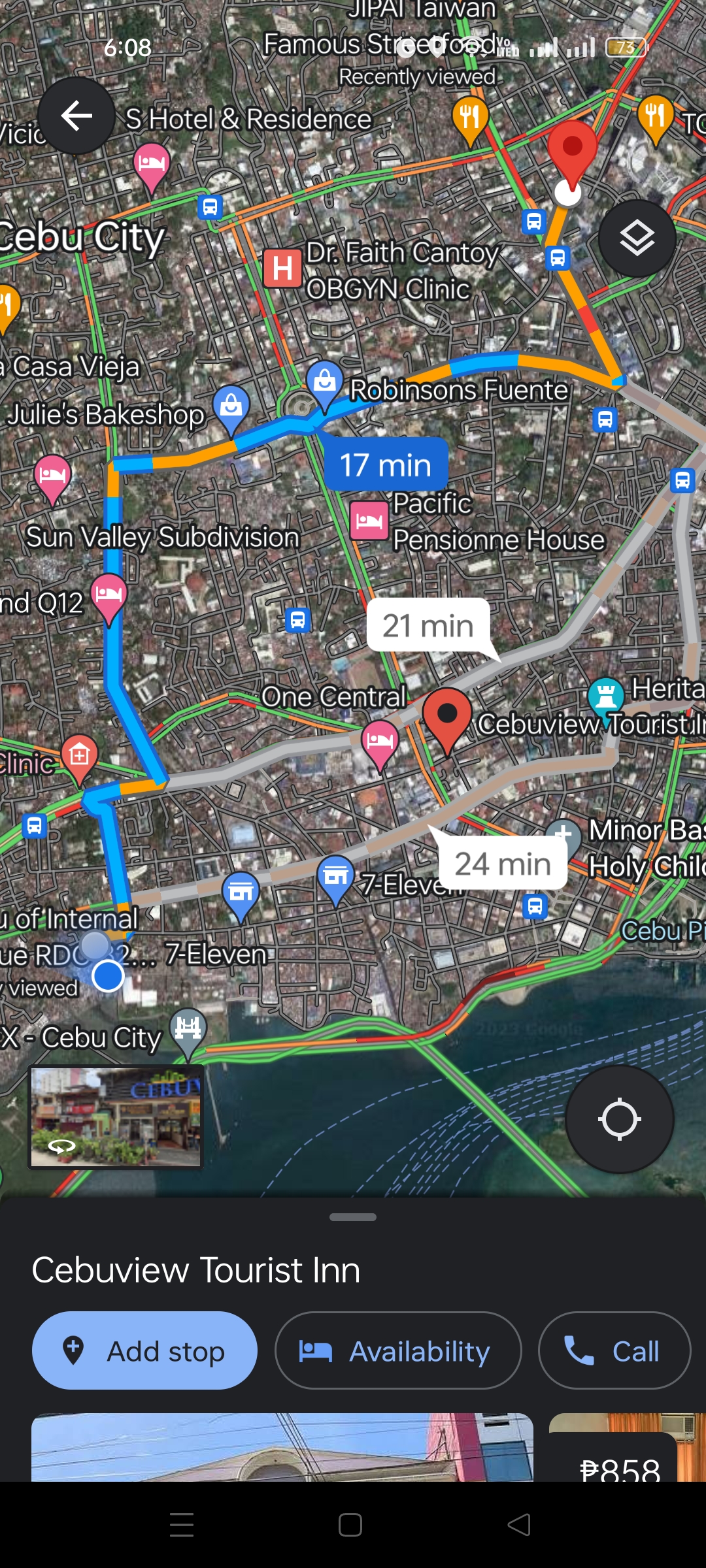Open the street view thumbnail
The height and width of the screenshot is (1568, 706).
coord(116,1117)
